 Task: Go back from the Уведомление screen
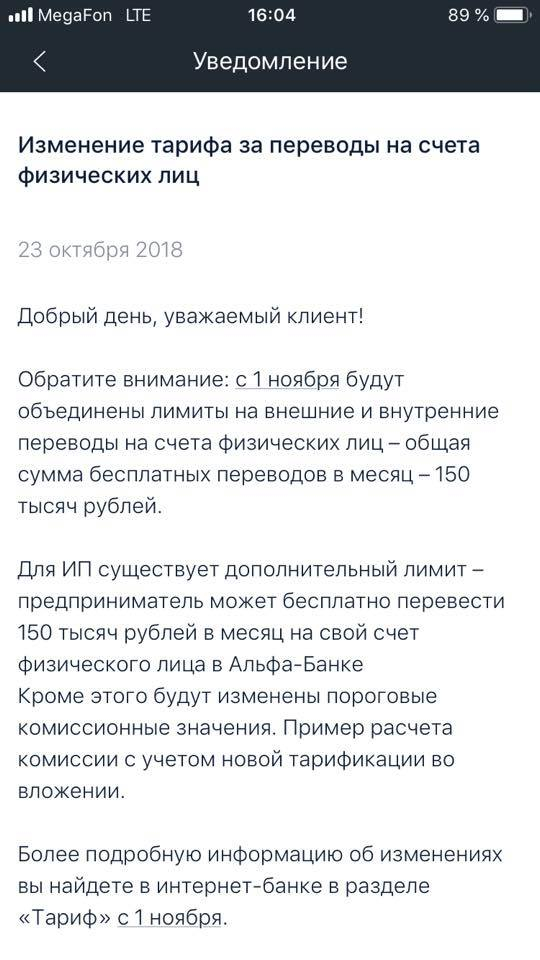40,61
